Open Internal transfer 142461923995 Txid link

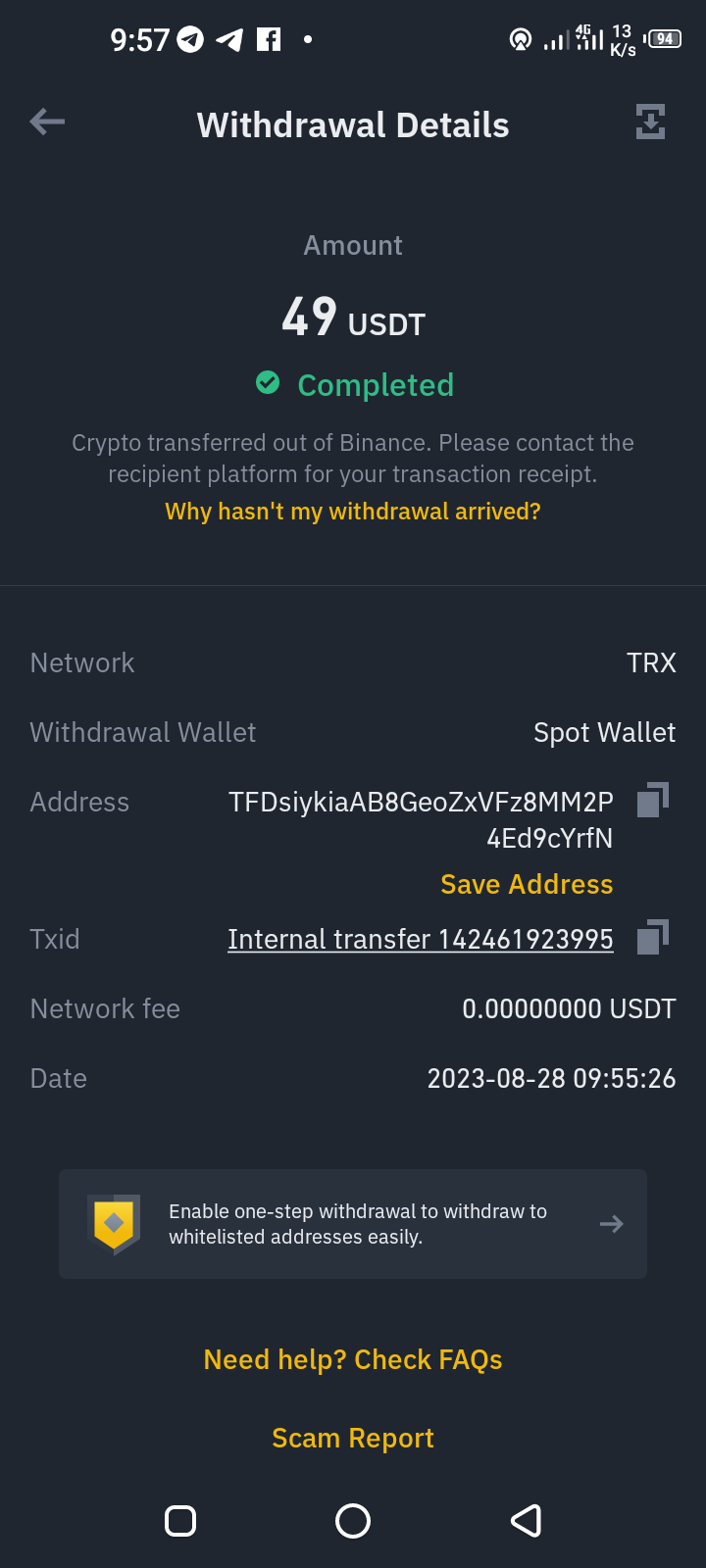click(421, 939)
